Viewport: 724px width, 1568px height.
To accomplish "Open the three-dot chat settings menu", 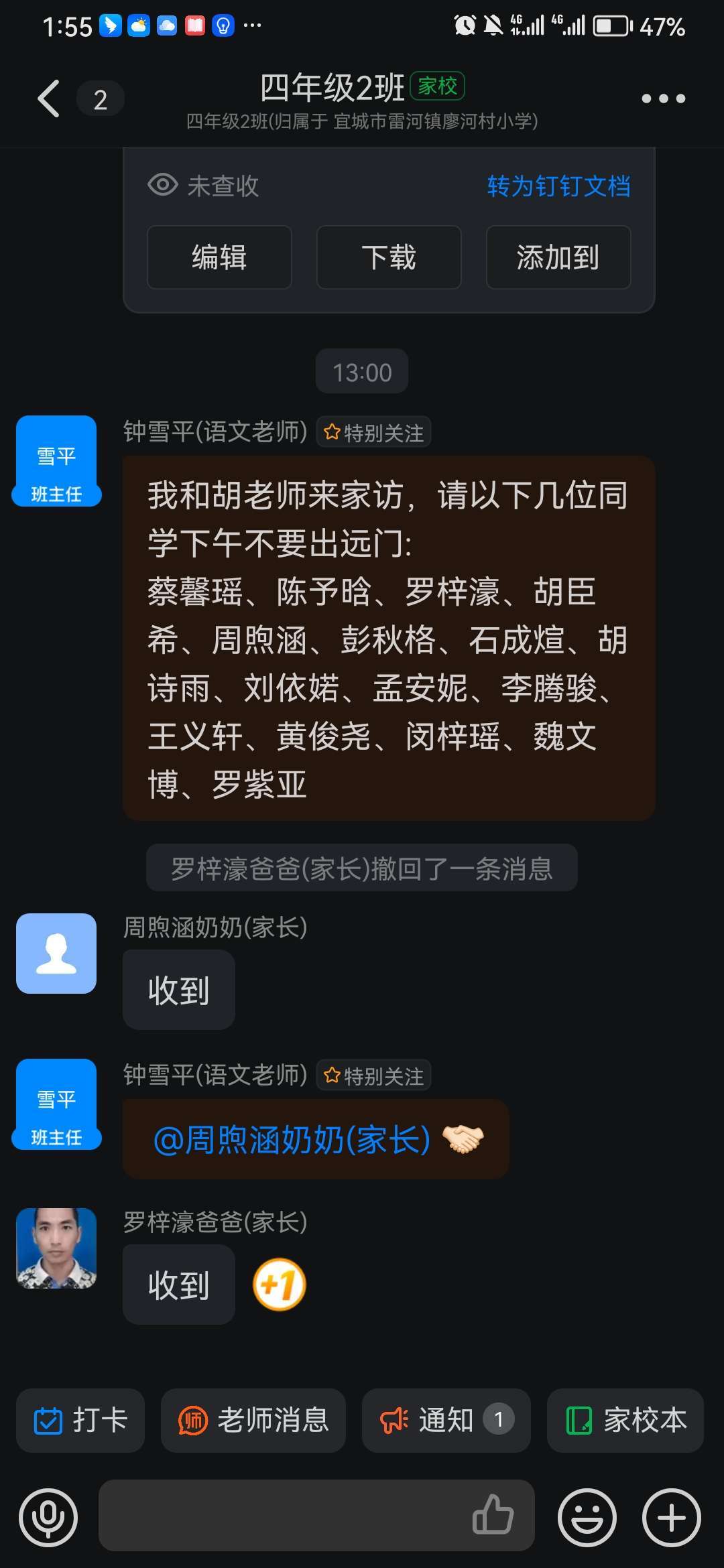I will click(x=663, y=99).
